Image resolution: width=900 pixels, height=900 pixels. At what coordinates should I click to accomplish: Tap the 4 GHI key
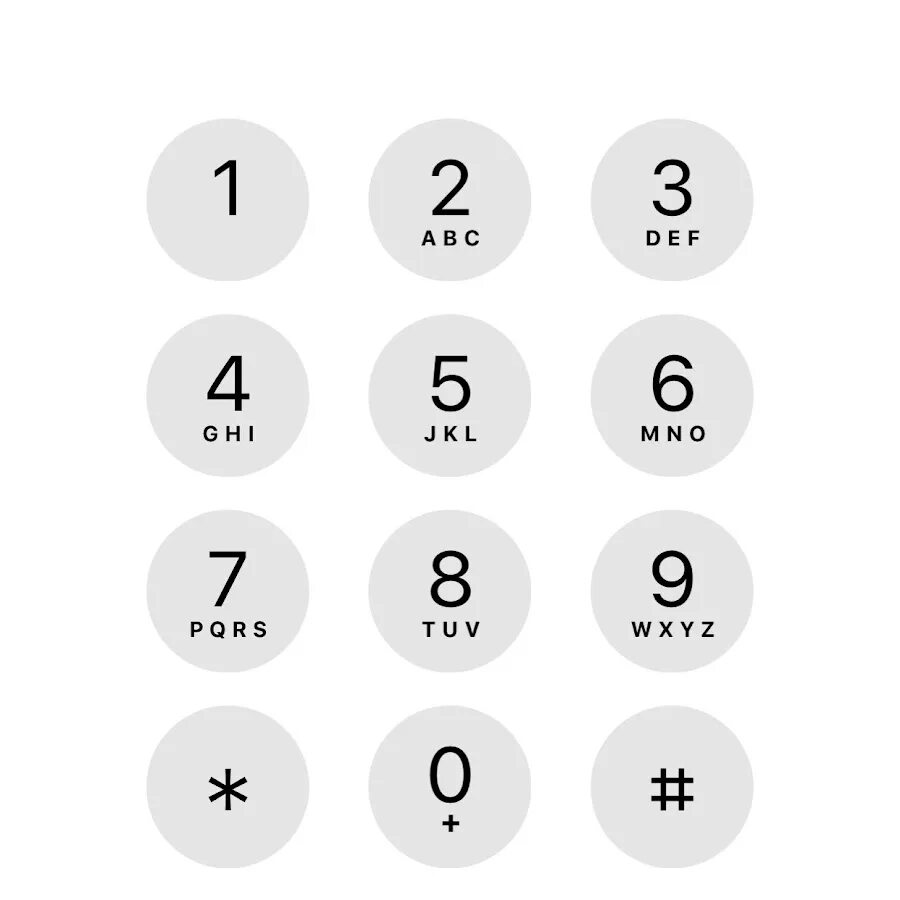tap(228, 396)
